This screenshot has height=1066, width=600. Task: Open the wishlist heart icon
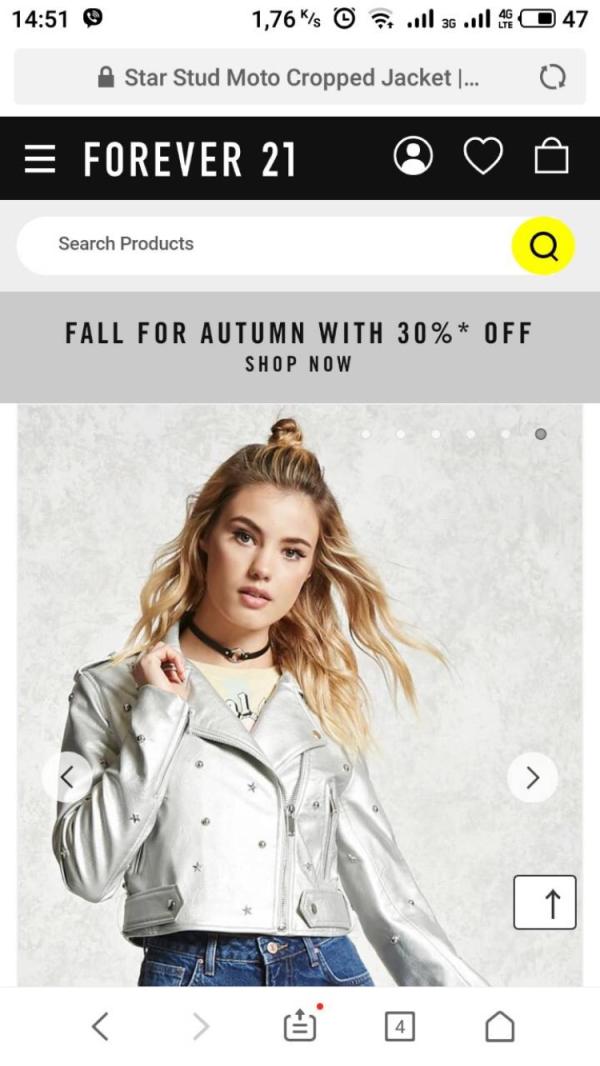(x=483, y=156)
